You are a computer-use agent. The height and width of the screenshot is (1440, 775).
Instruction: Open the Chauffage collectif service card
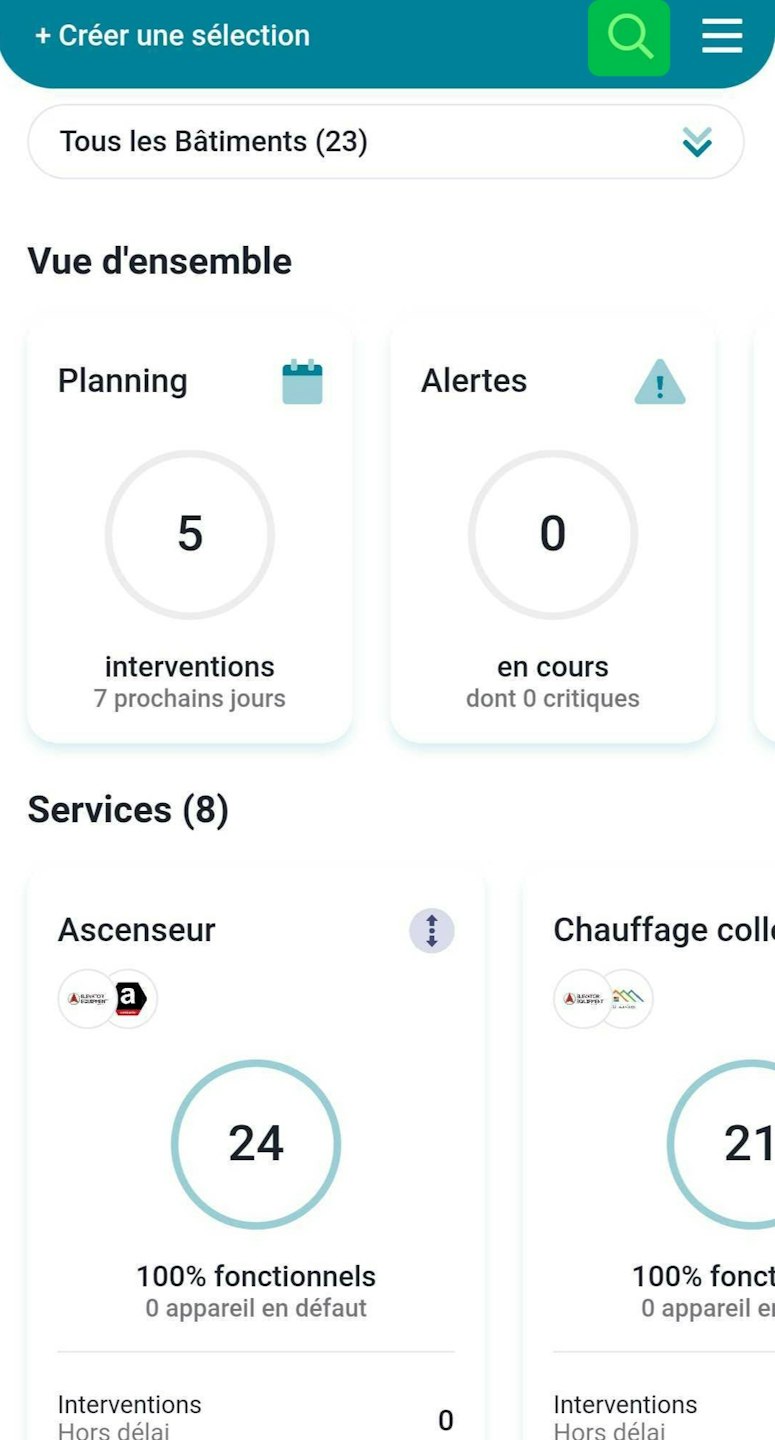click(649, 1155)
